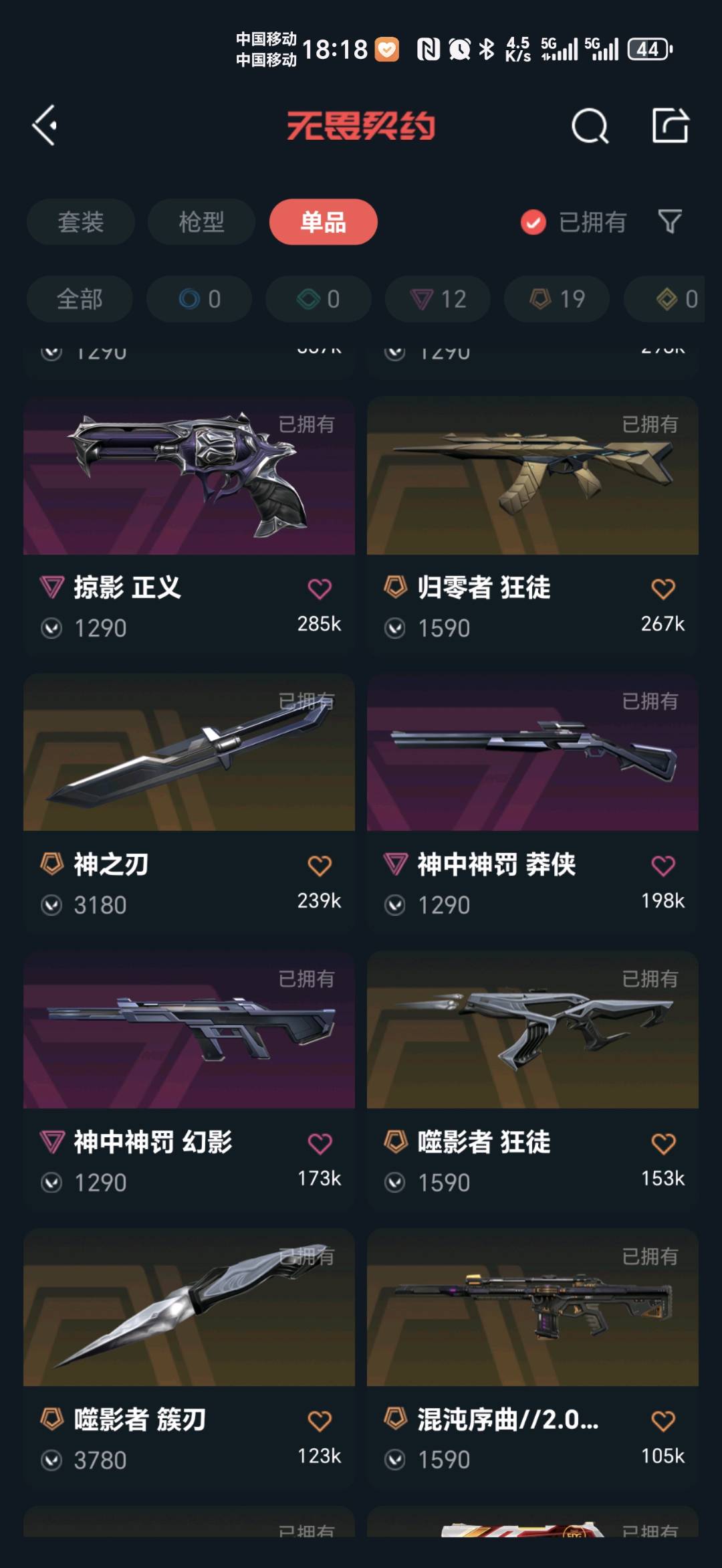
Task: Filter by the orange tier chip showing 19
Action: point(557,299)
